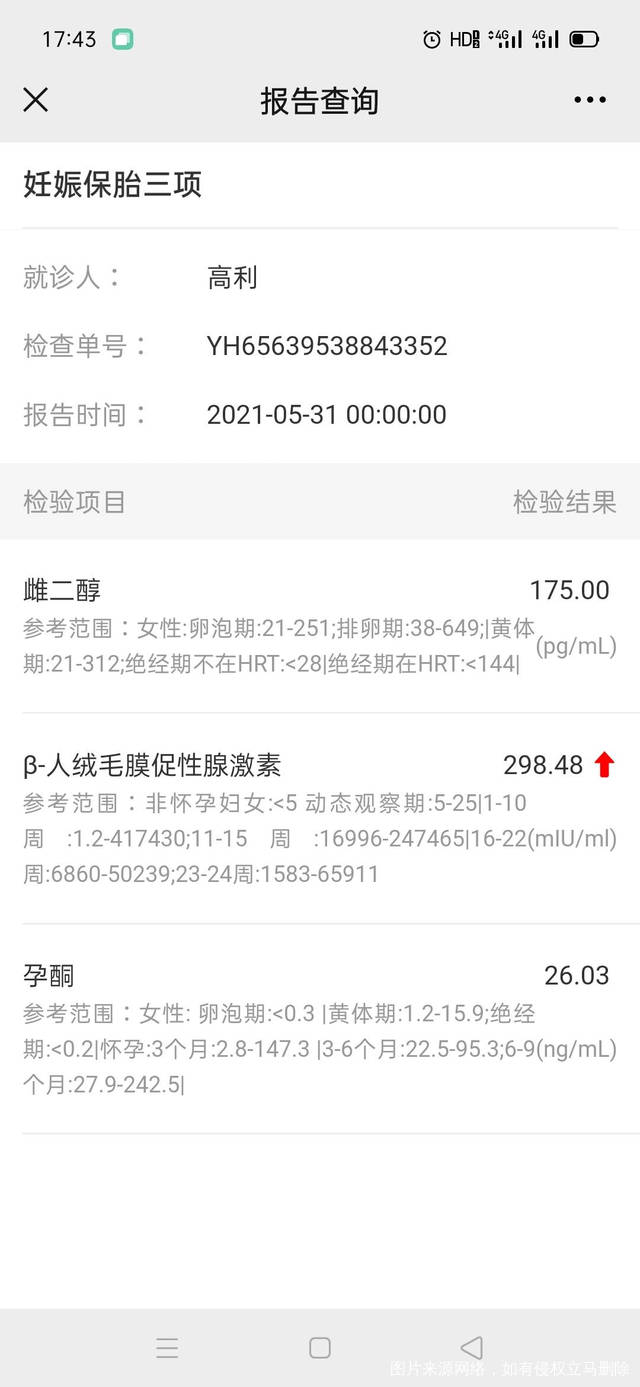Open the three-dot overflow menu

point(590,100)
